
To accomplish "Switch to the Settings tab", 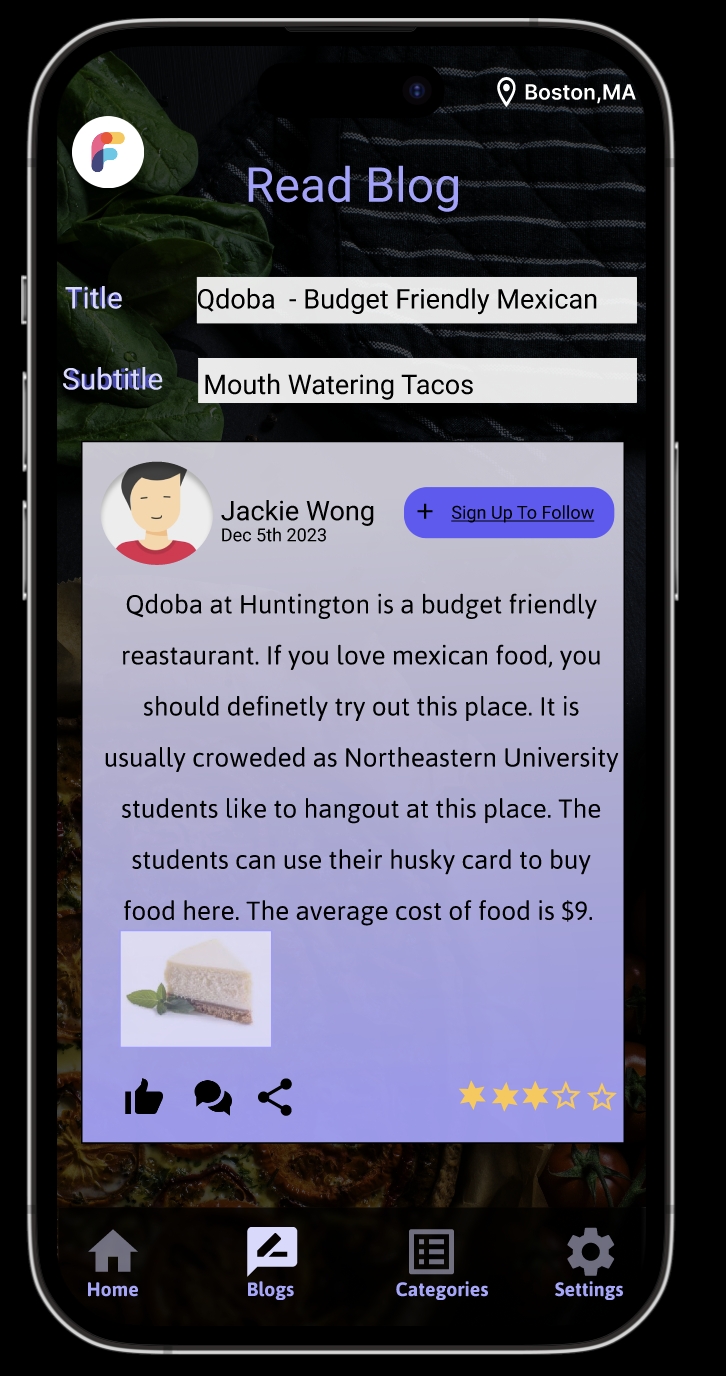I will click(588, 1262).
